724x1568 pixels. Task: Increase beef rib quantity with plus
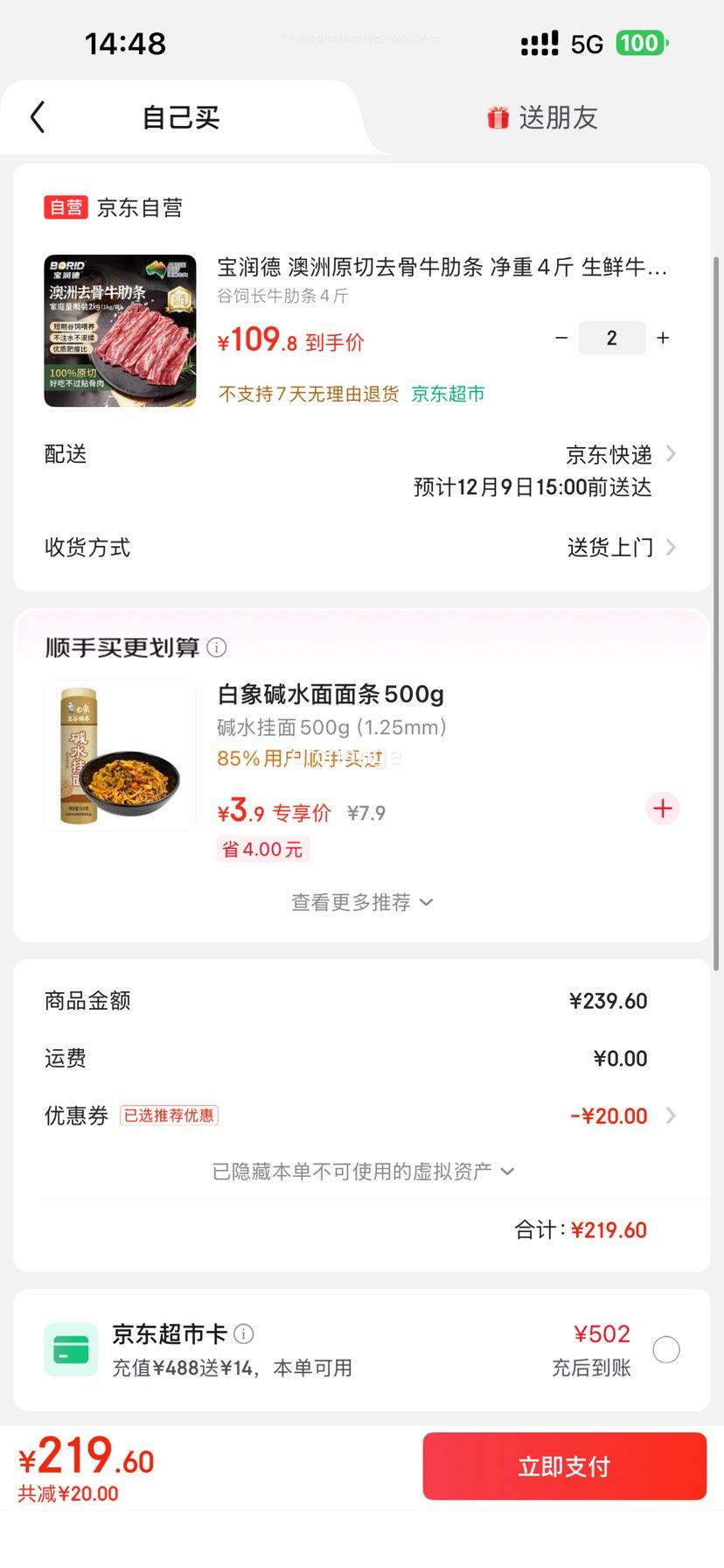(x=664, y=338)
